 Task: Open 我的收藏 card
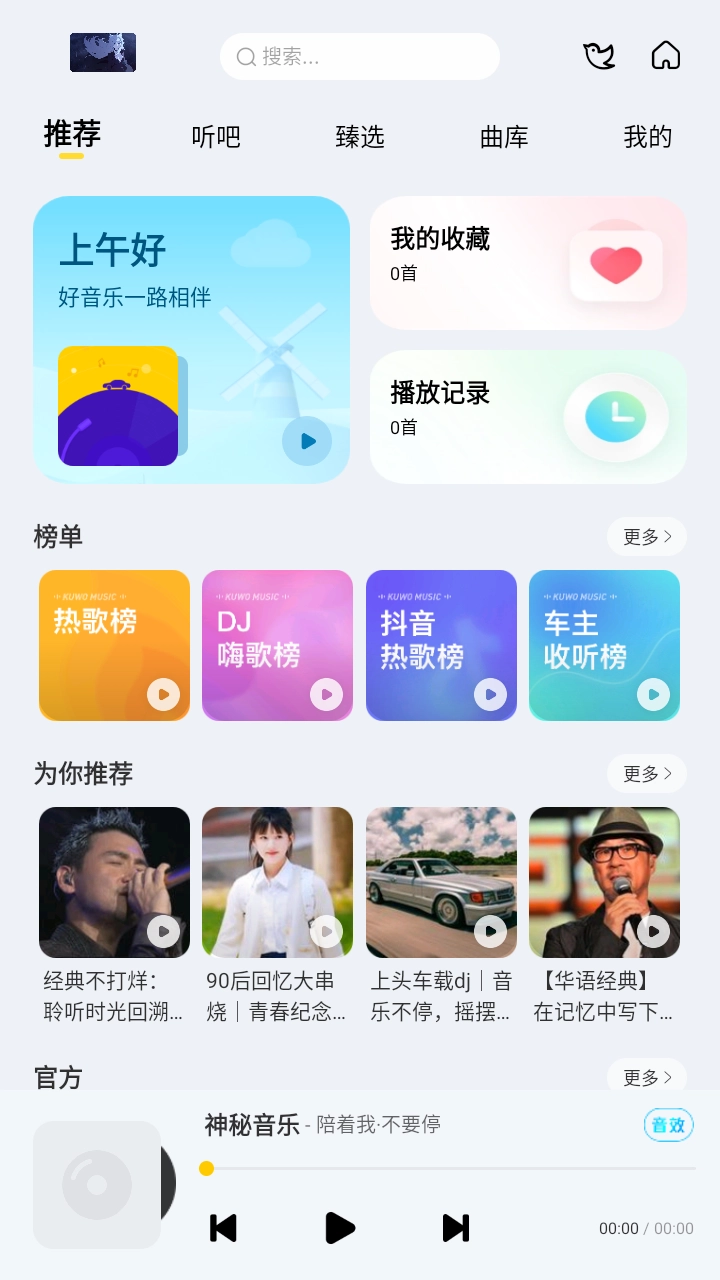click(528, 263)
